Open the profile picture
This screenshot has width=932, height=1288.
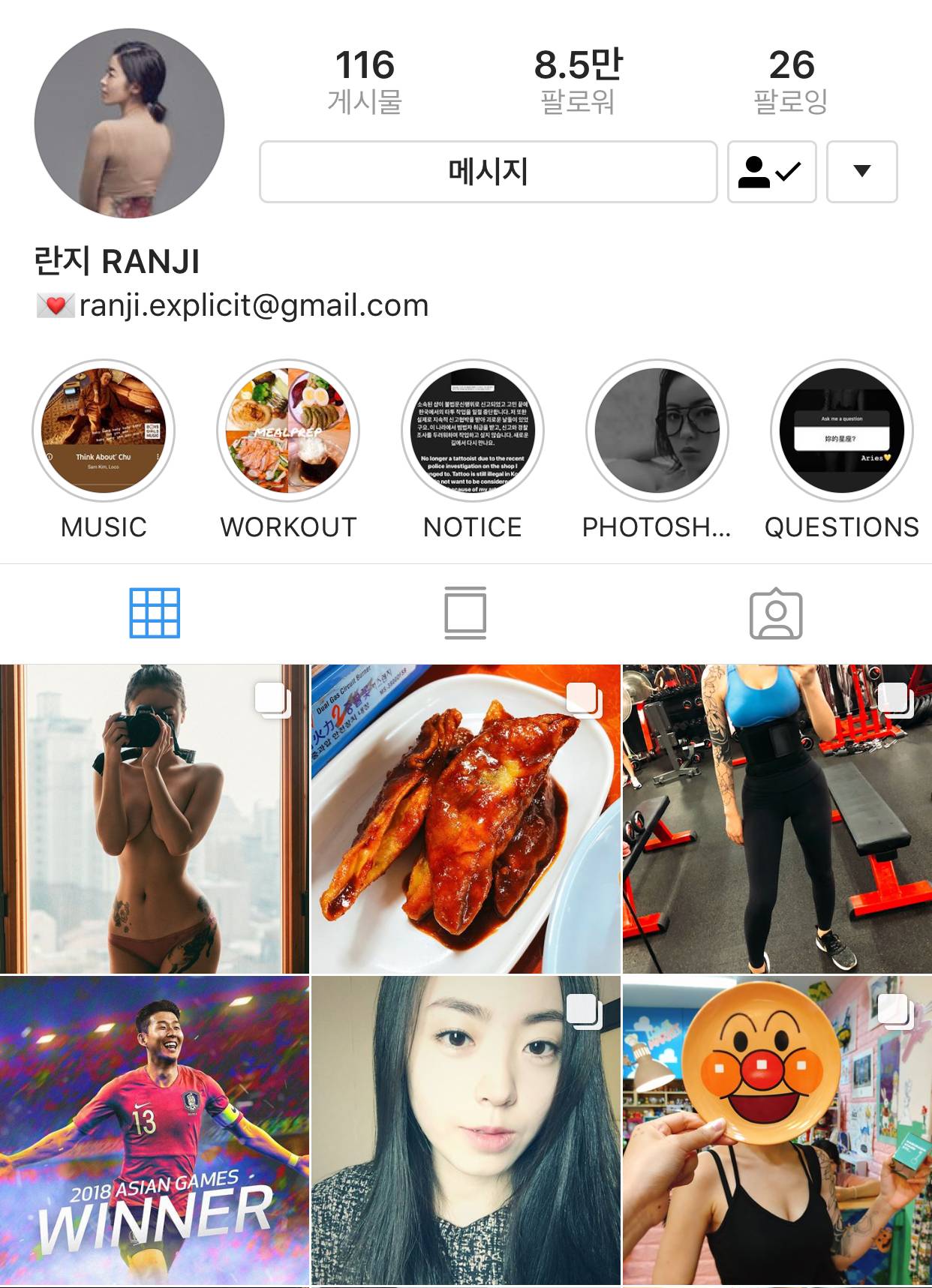pos(129,124)
